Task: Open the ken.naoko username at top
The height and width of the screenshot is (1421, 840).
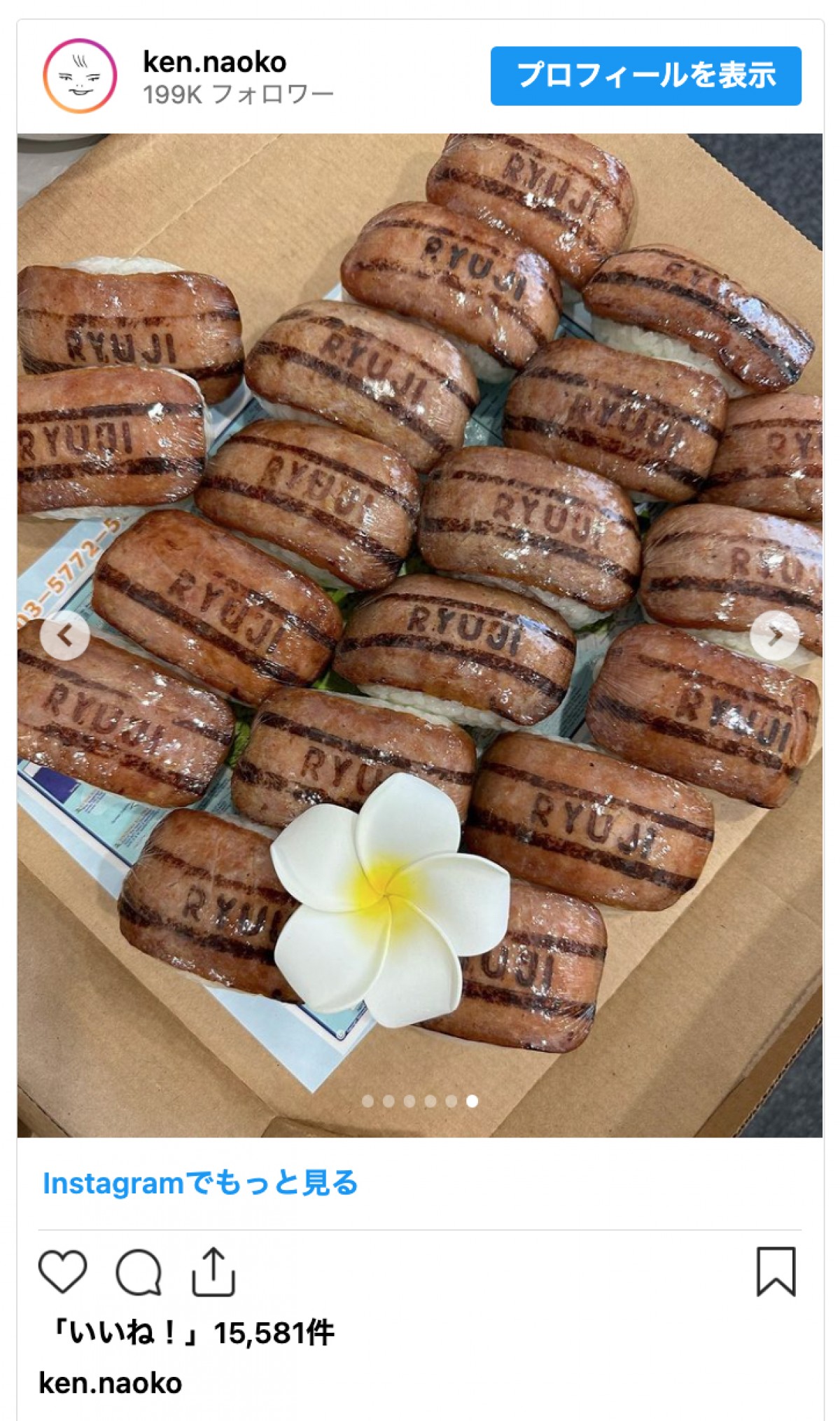Action: click(x=214, y=62)
